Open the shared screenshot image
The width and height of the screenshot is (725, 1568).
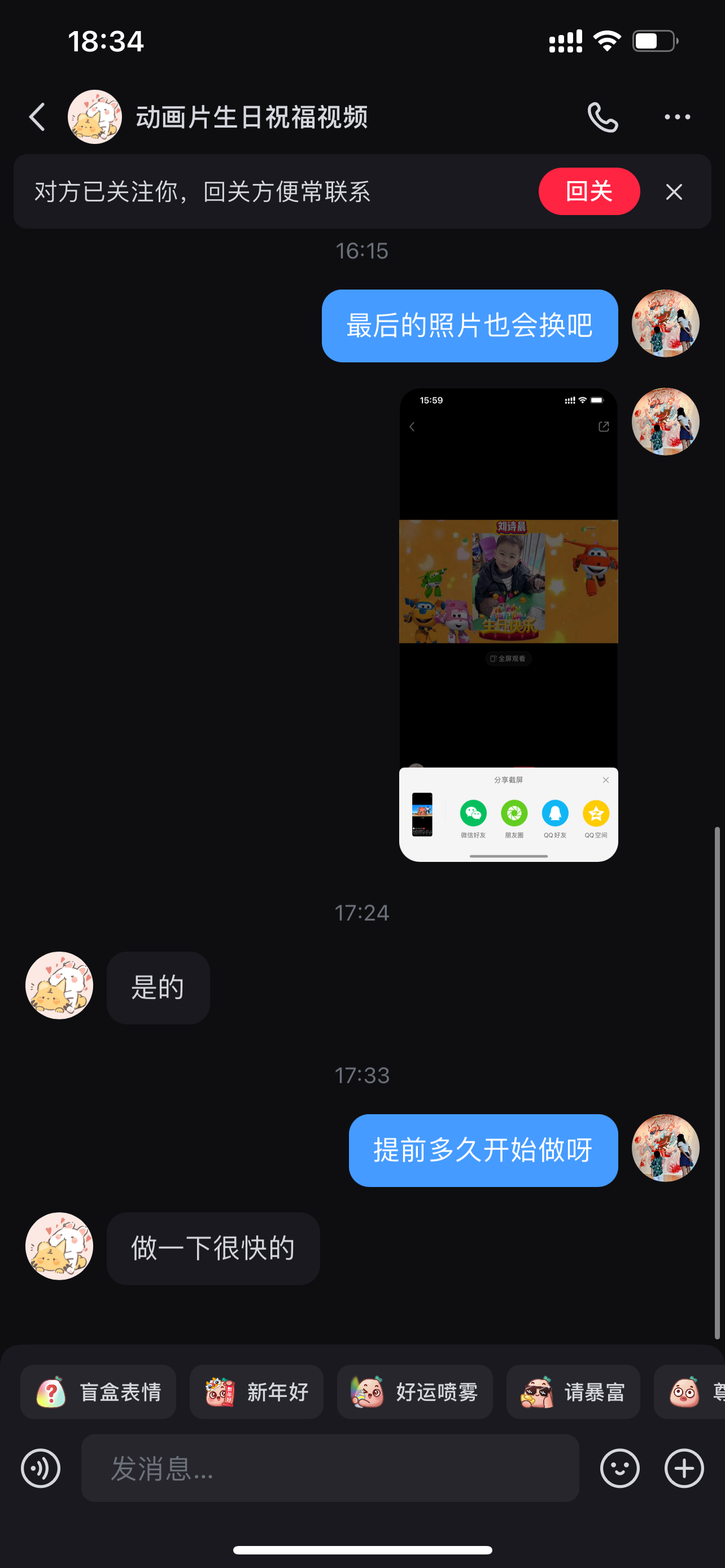pos(508,624)
